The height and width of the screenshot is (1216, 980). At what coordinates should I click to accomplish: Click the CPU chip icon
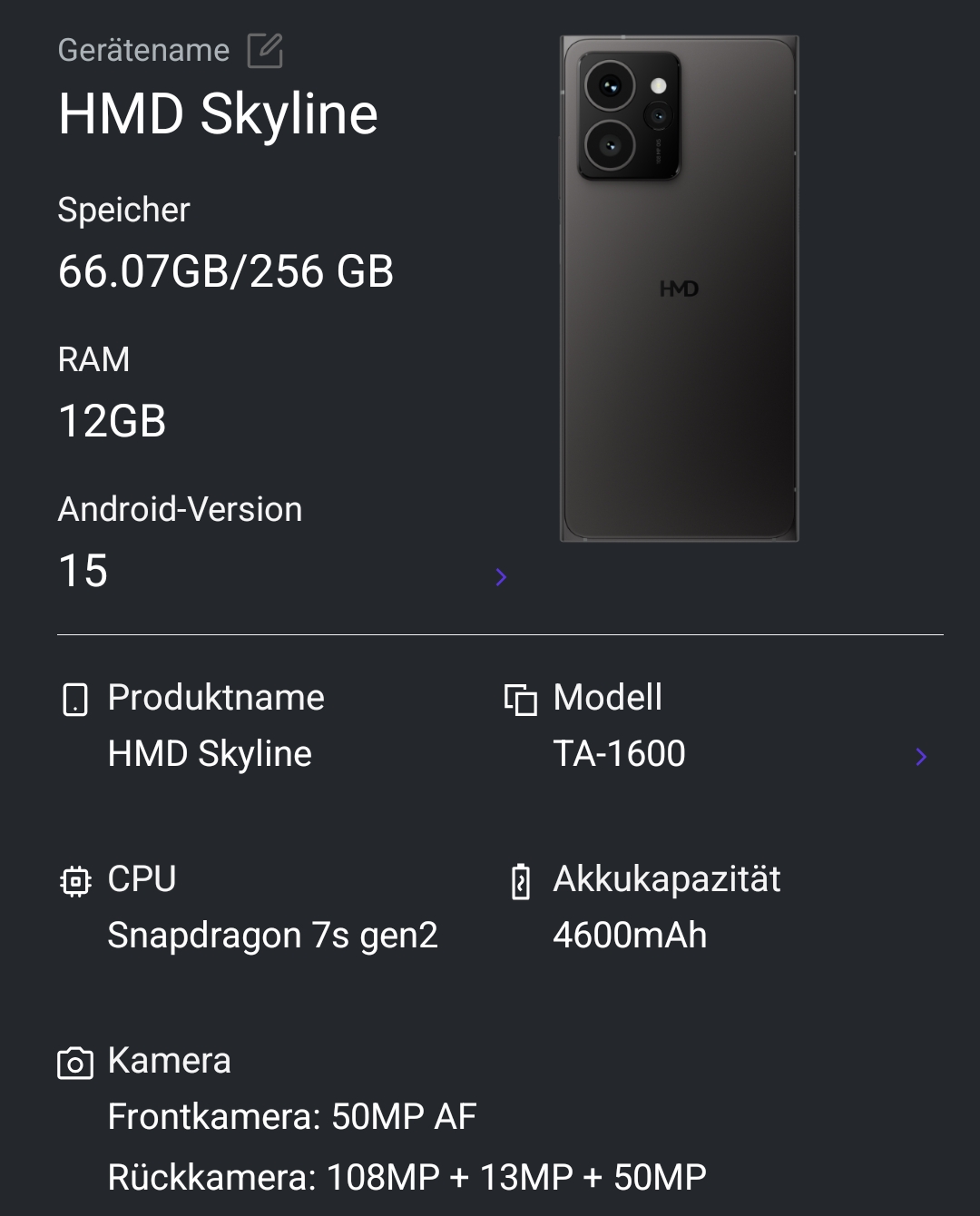(76, 880)
